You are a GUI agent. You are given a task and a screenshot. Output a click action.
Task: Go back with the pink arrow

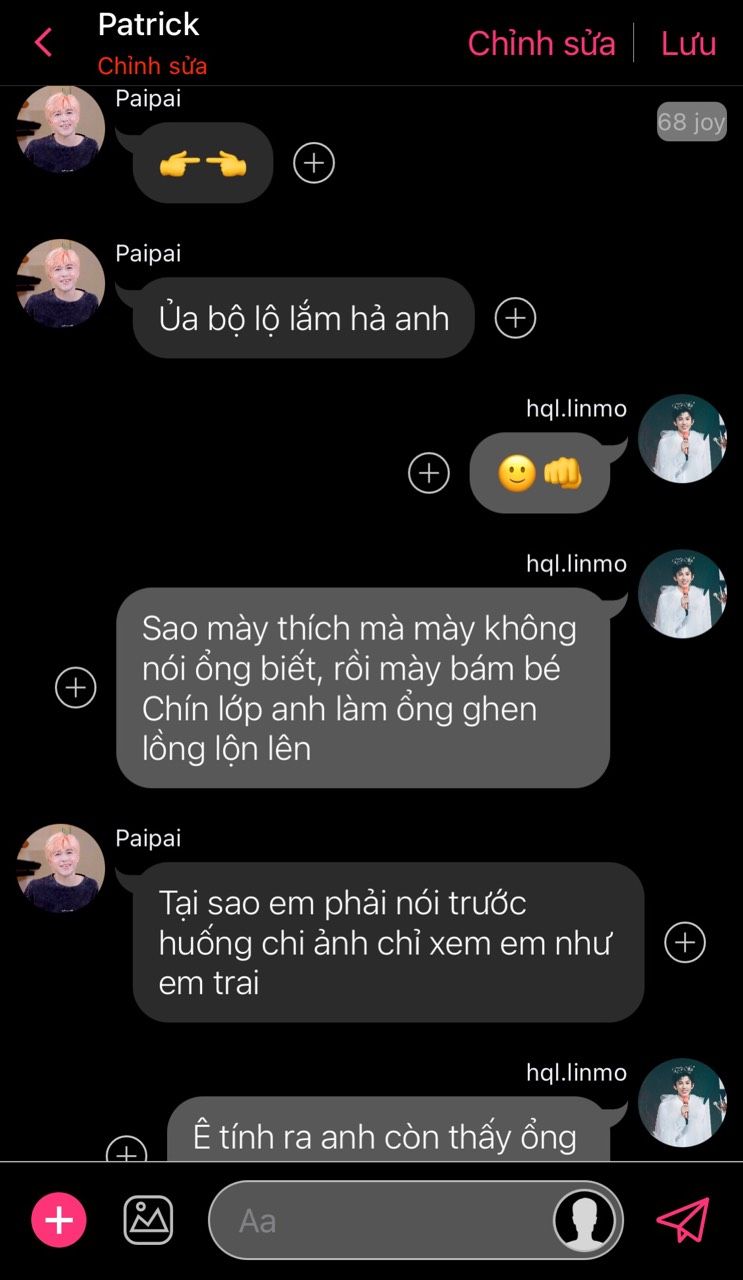(43, 43)
